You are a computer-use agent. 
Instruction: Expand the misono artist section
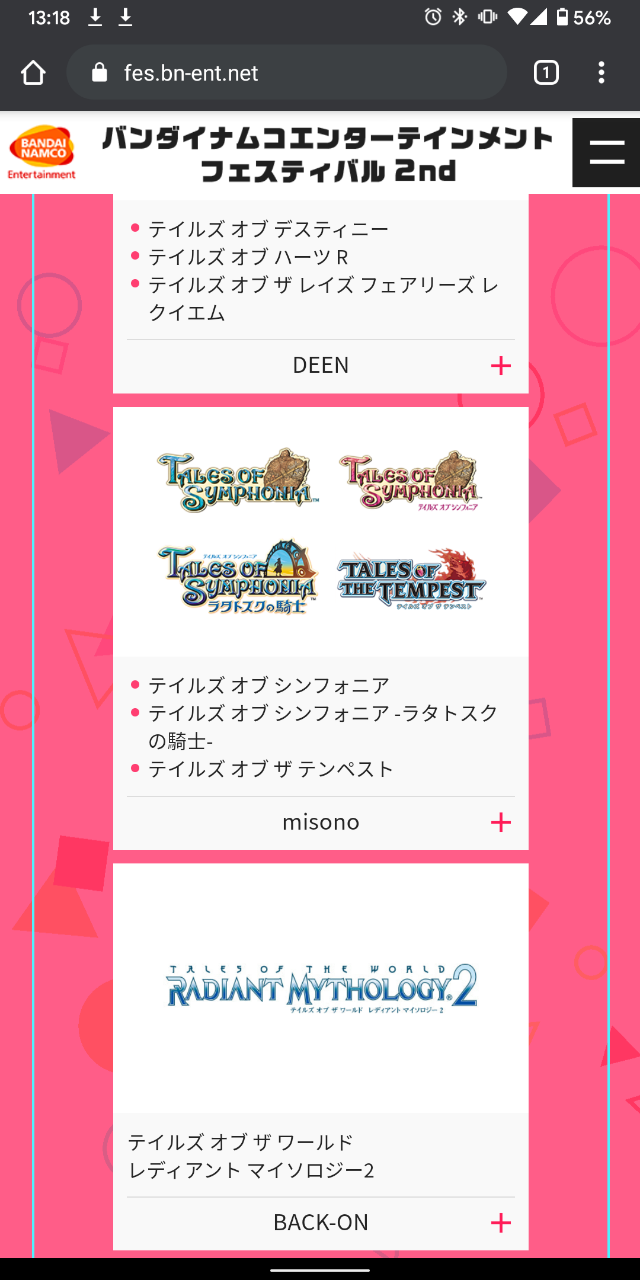(500, 823)
